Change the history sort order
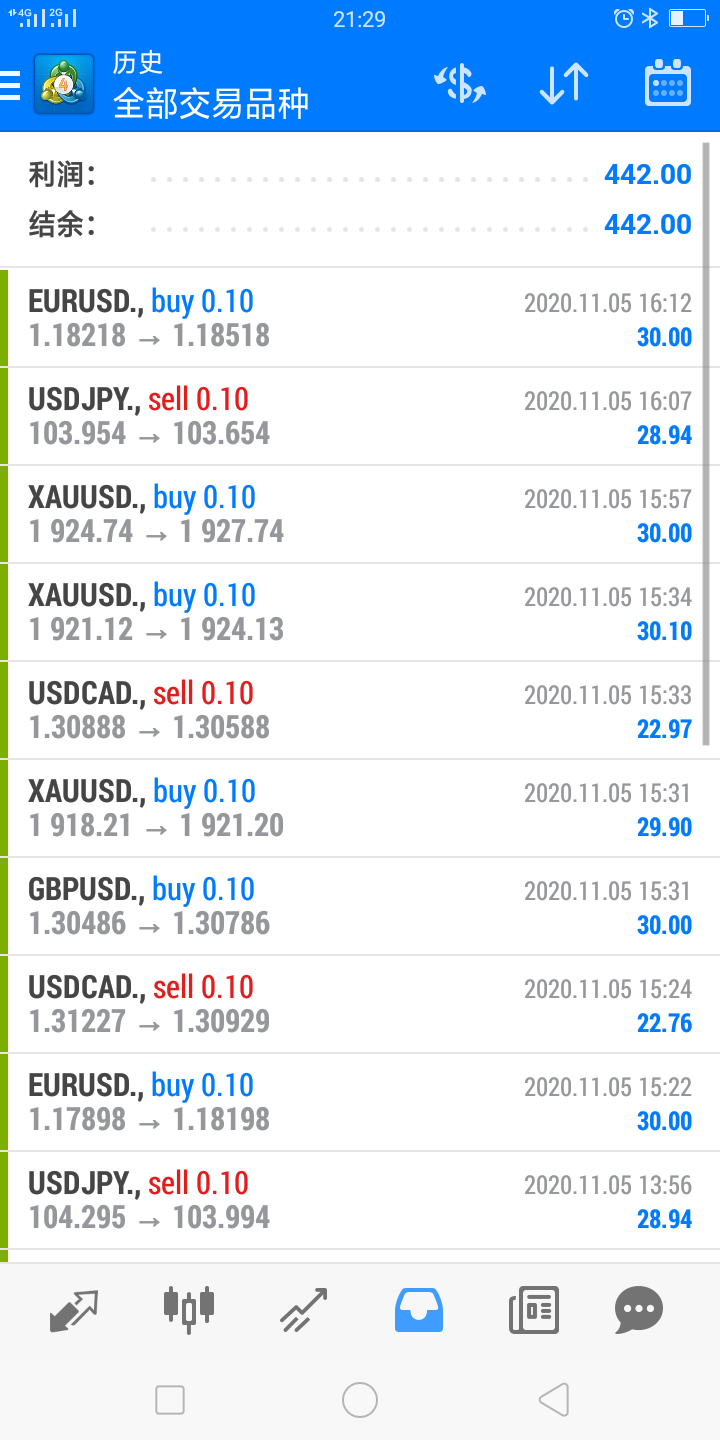This screenshot has height=1440, width=720. click(564, 84)
